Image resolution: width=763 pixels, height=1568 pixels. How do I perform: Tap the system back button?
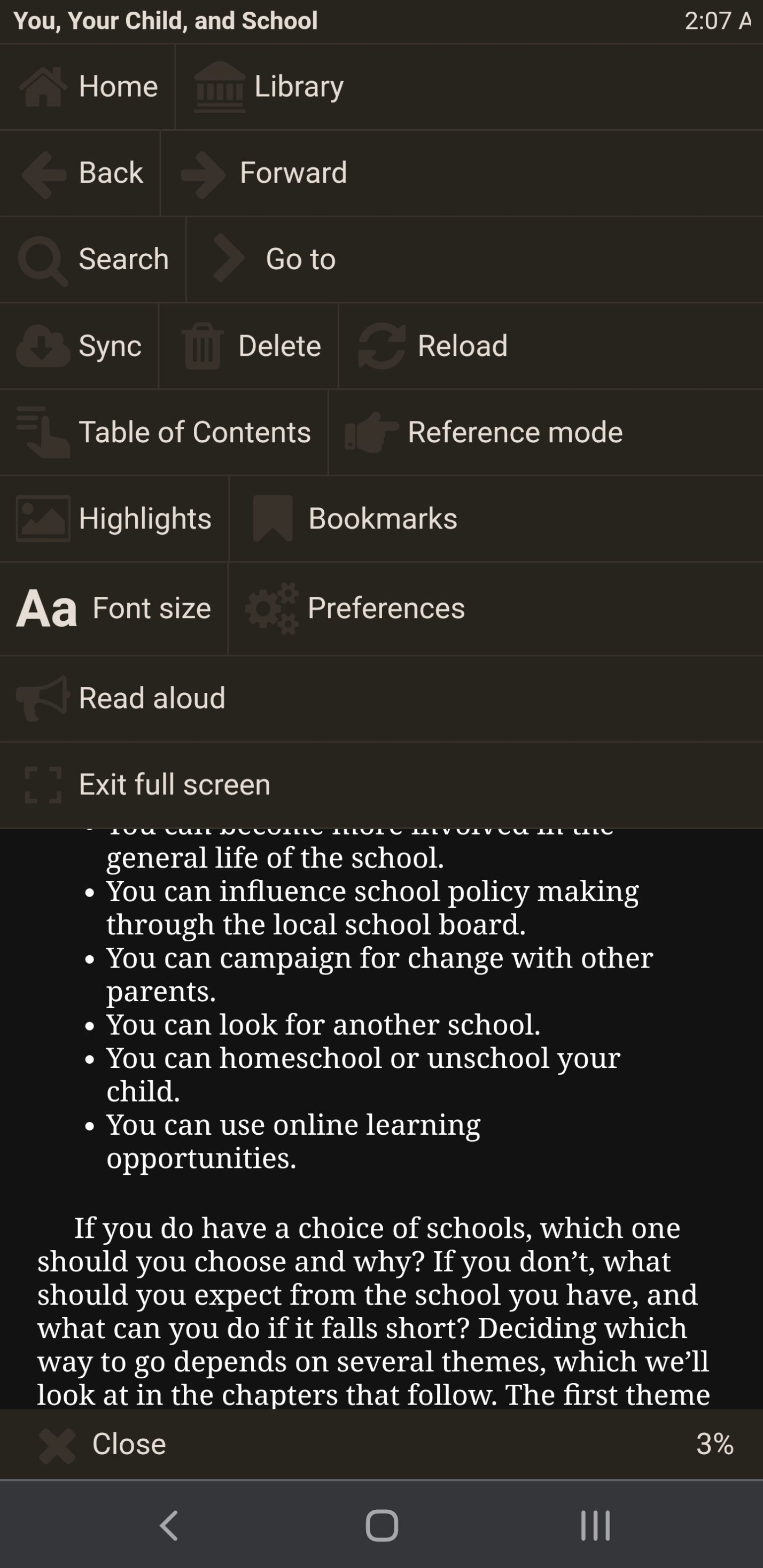pos(169,1525)
